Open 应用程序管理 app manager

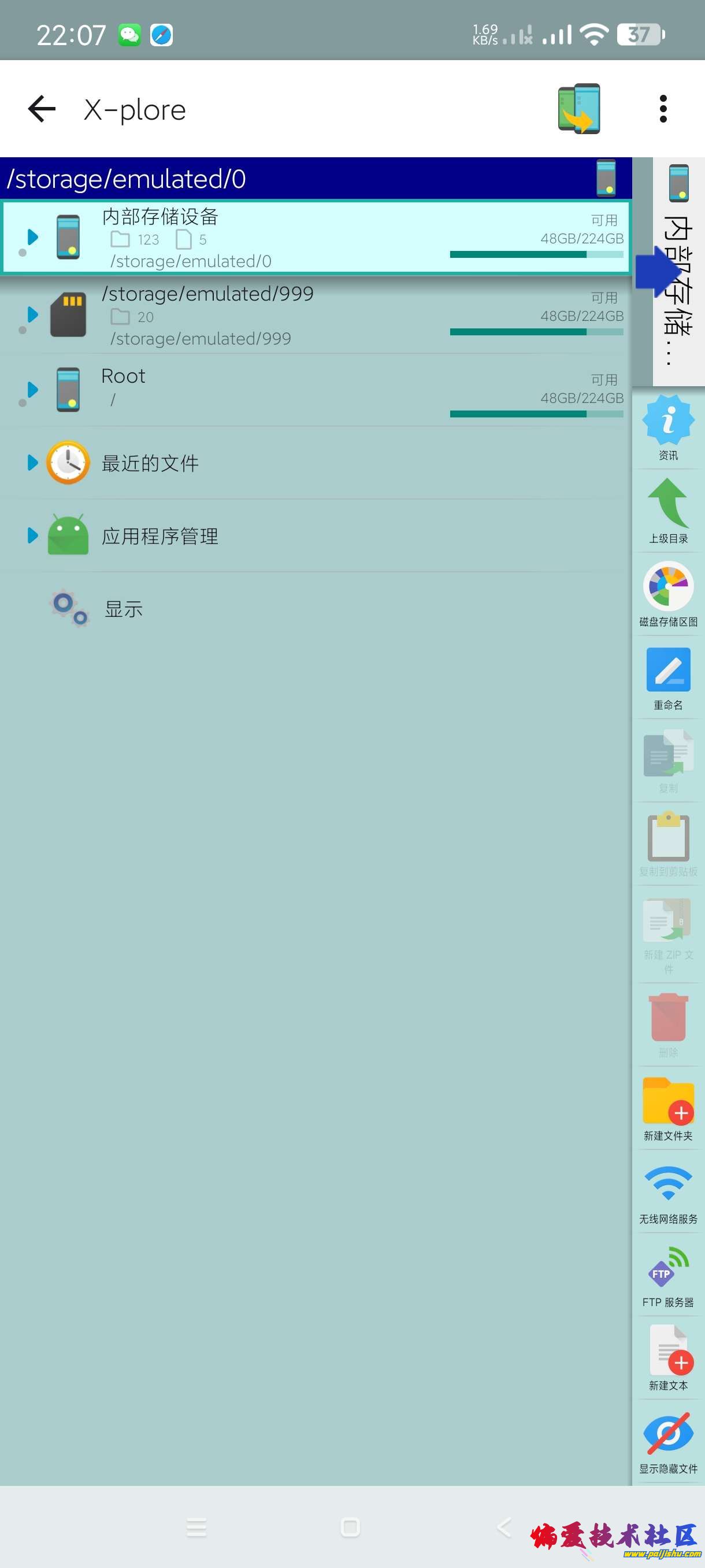(159, 535)
